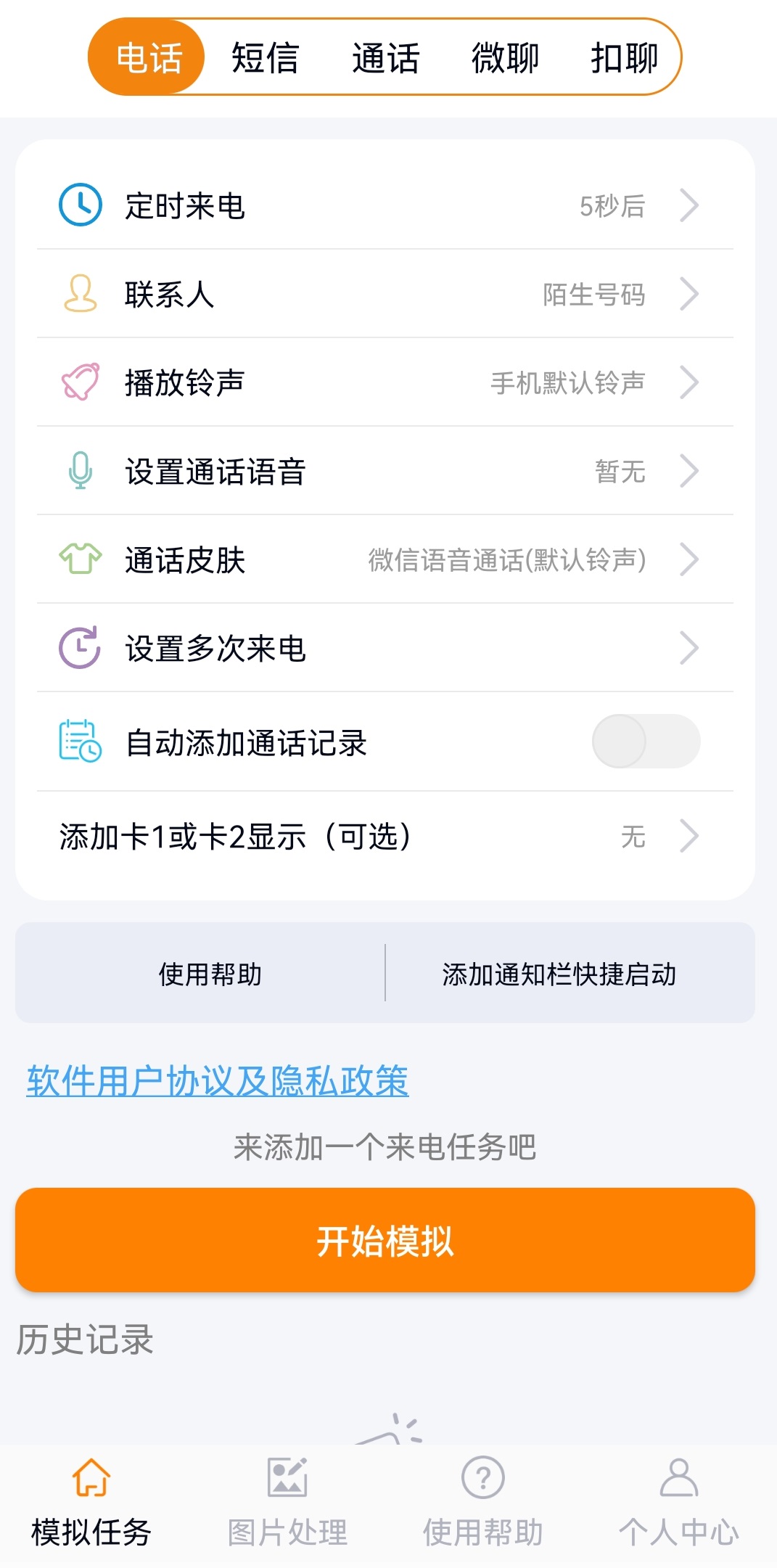The image size is (777, 1568).
Task: Open 设置通话语音 option
Action: point(385,472)
